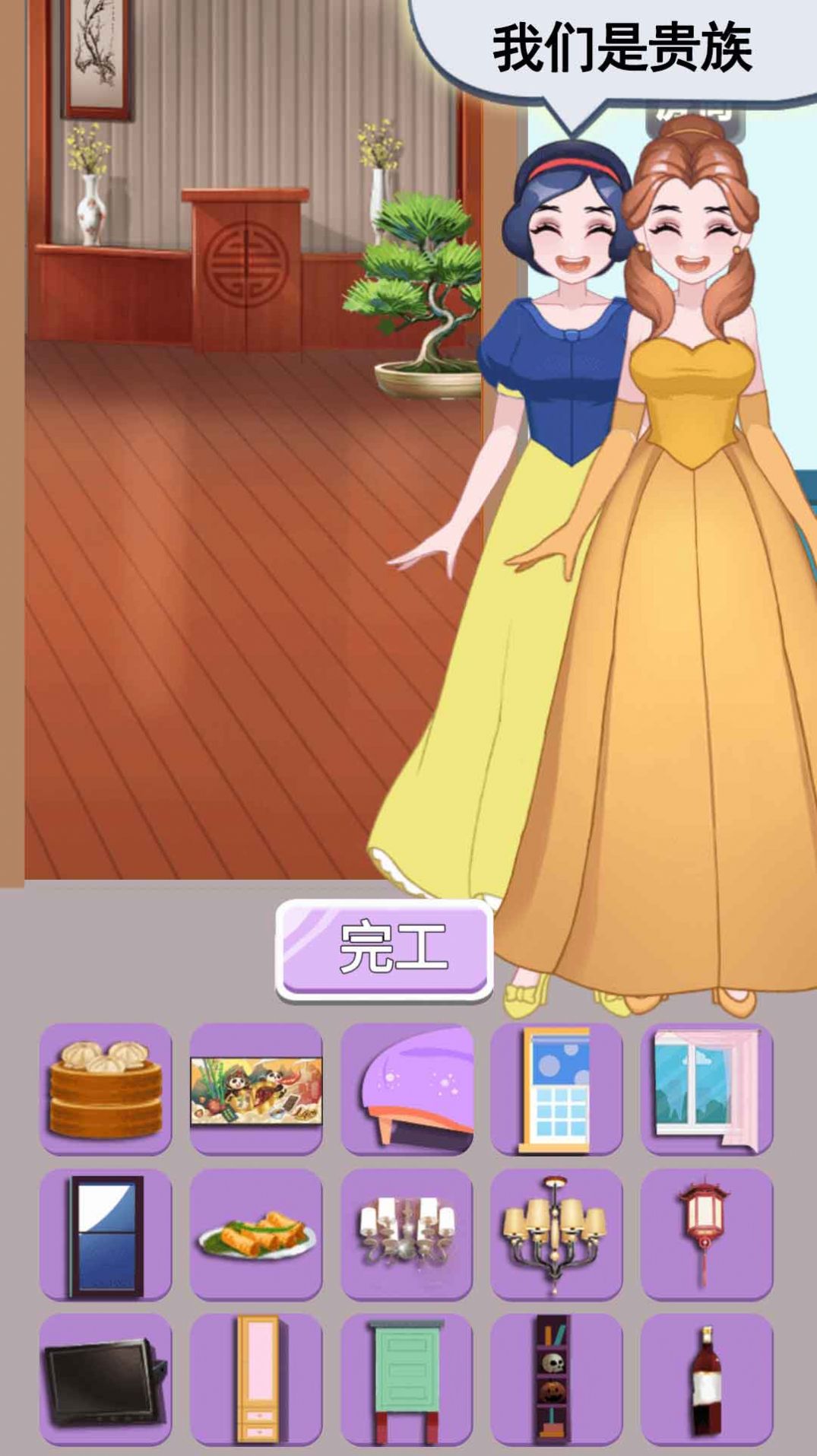Pick the window with pink curtain

pos(707,1088)
